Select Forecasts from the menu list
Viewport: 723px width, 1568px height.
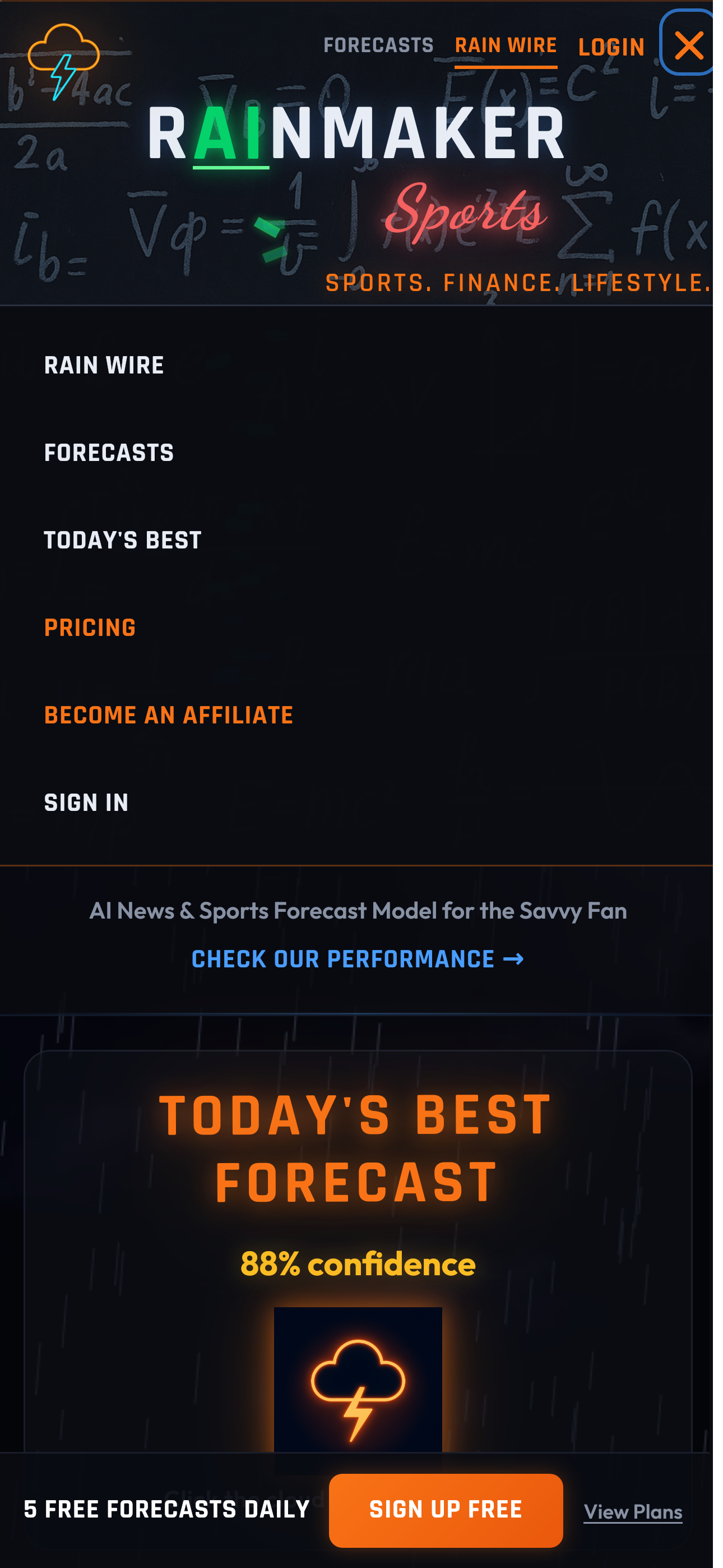click(109, 453)
